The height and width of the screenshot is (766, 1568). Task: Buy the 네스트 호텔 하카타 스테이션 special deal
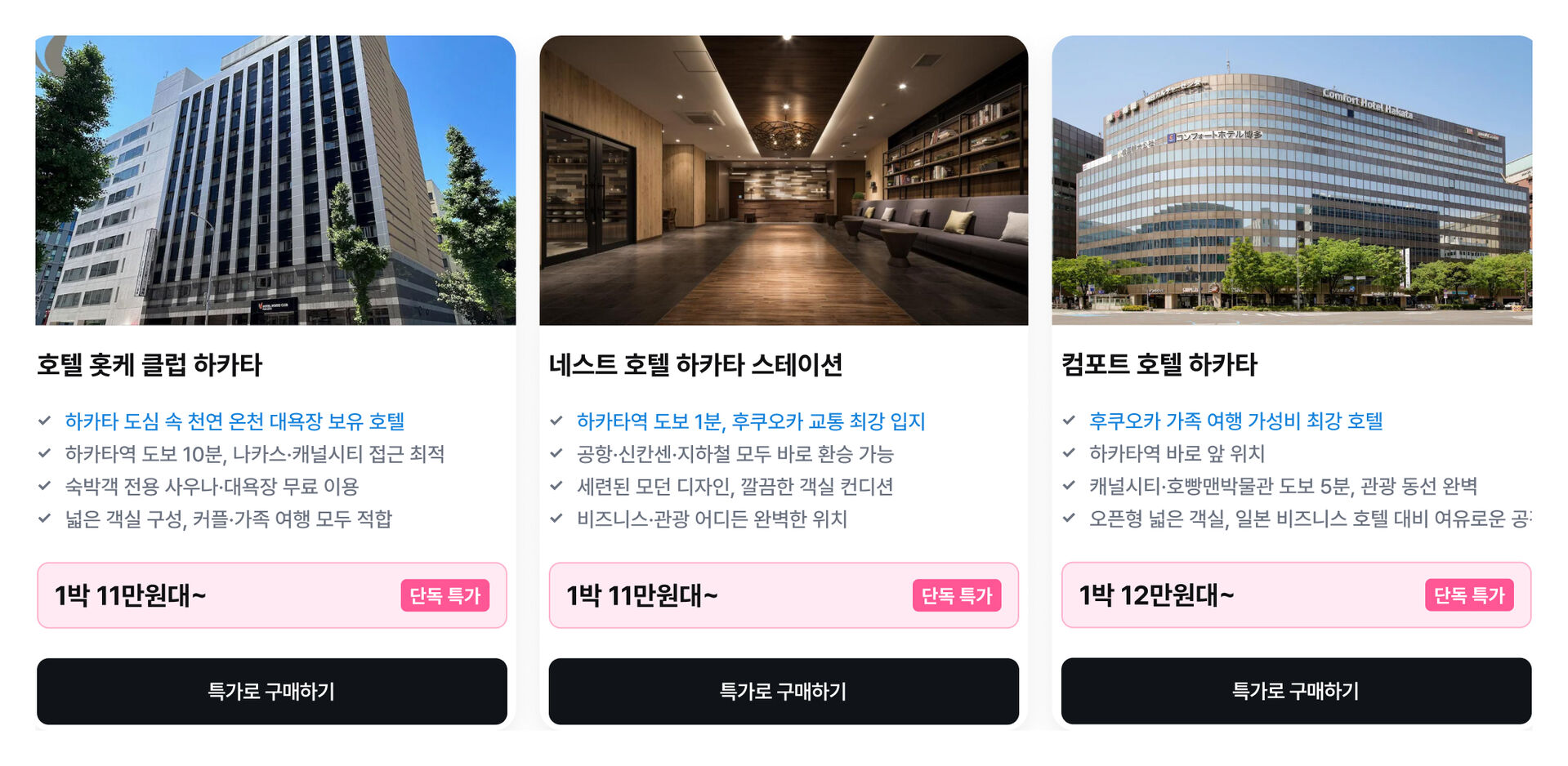point(783,691)
